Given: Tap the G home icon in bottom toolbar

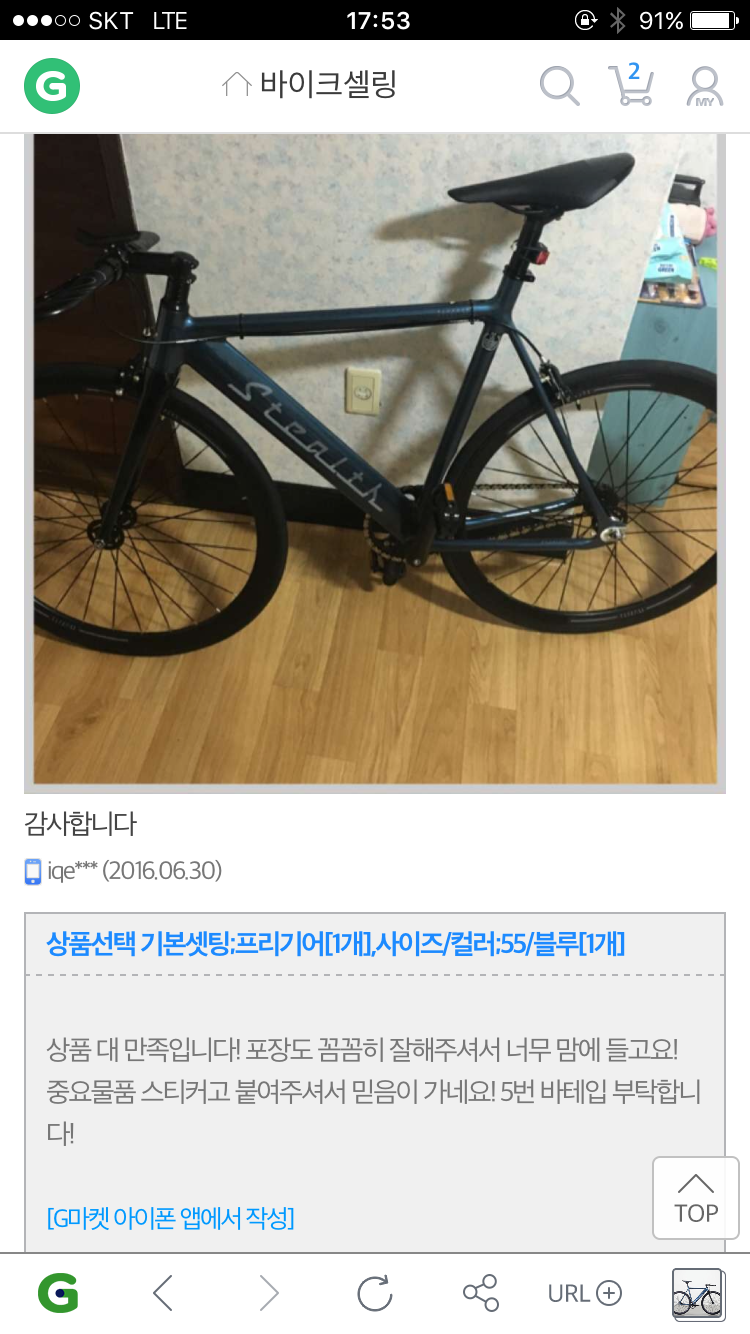Looking at the screenshot, I should 58,1293.
